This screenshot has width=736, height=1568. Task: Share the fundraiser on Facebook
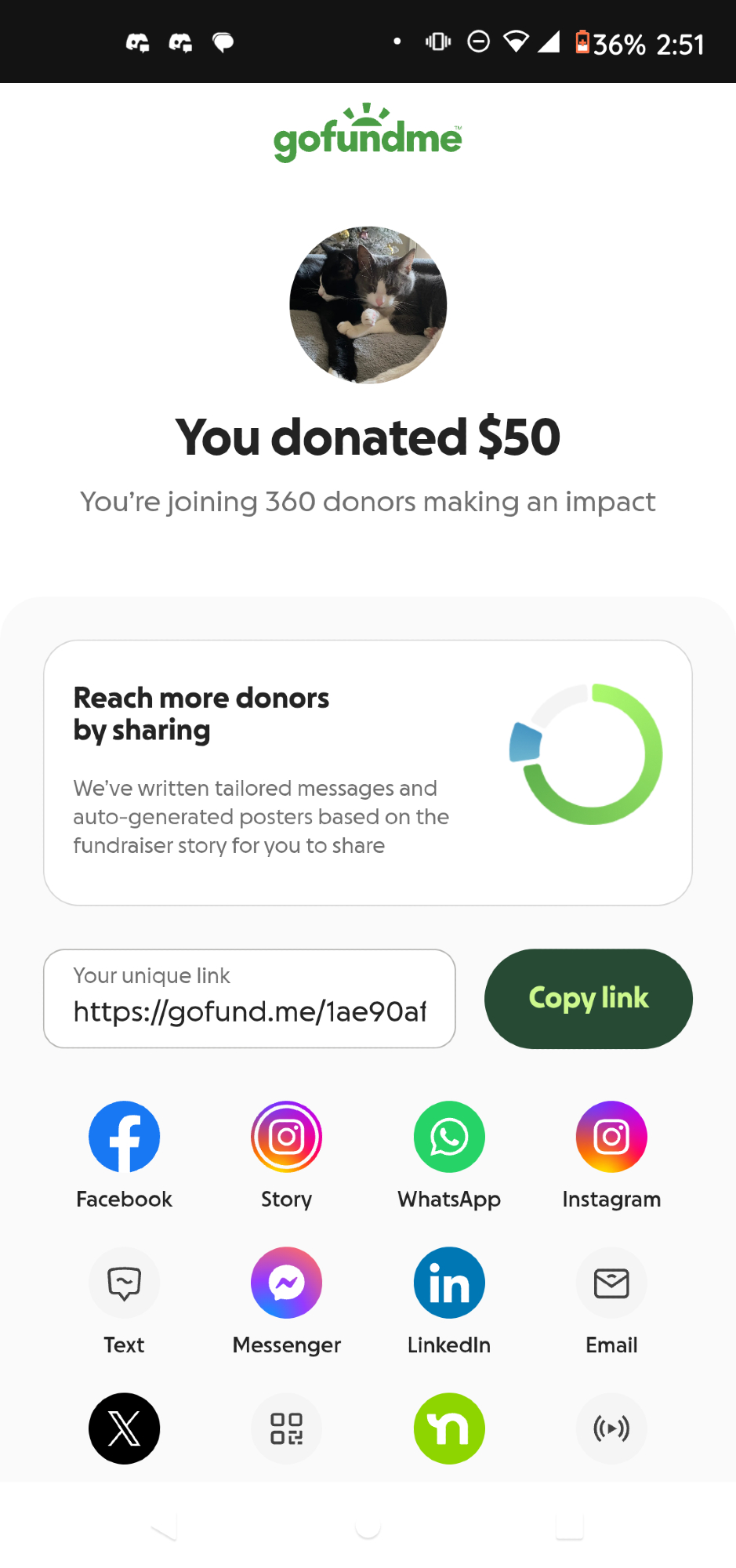124,1137
